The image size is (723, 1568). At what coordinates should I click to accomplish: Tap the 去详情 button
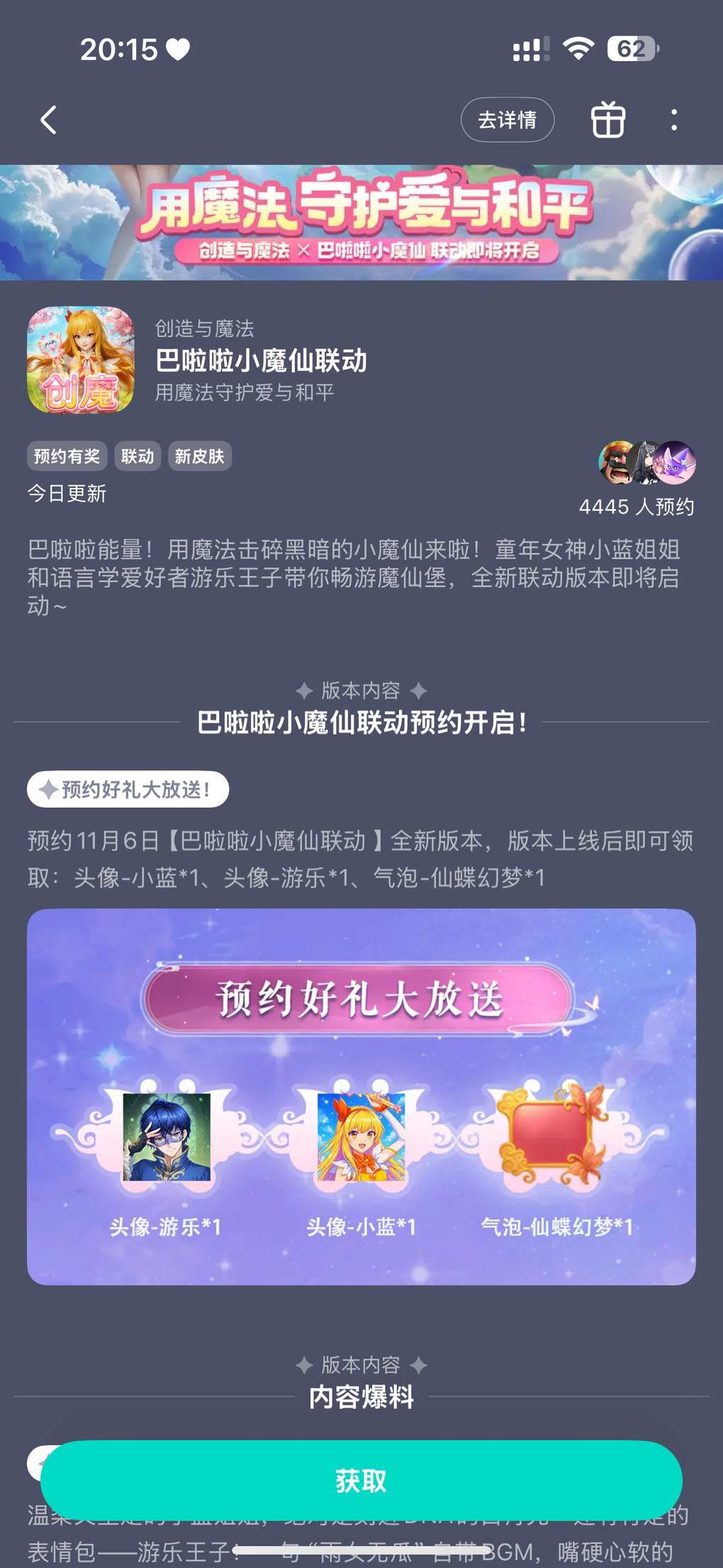[507, 120]
